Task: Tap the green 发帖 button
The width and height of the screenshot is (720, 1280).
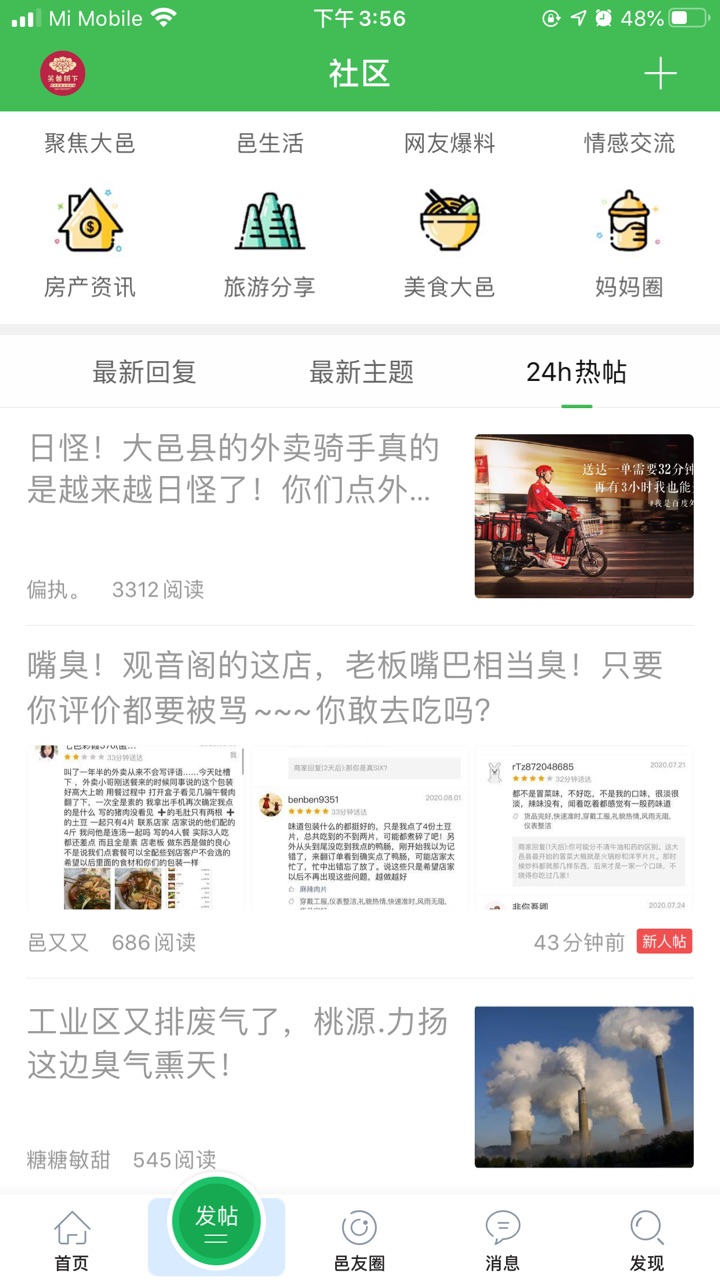Action: pyautogui.click(x=216, y=1222)
